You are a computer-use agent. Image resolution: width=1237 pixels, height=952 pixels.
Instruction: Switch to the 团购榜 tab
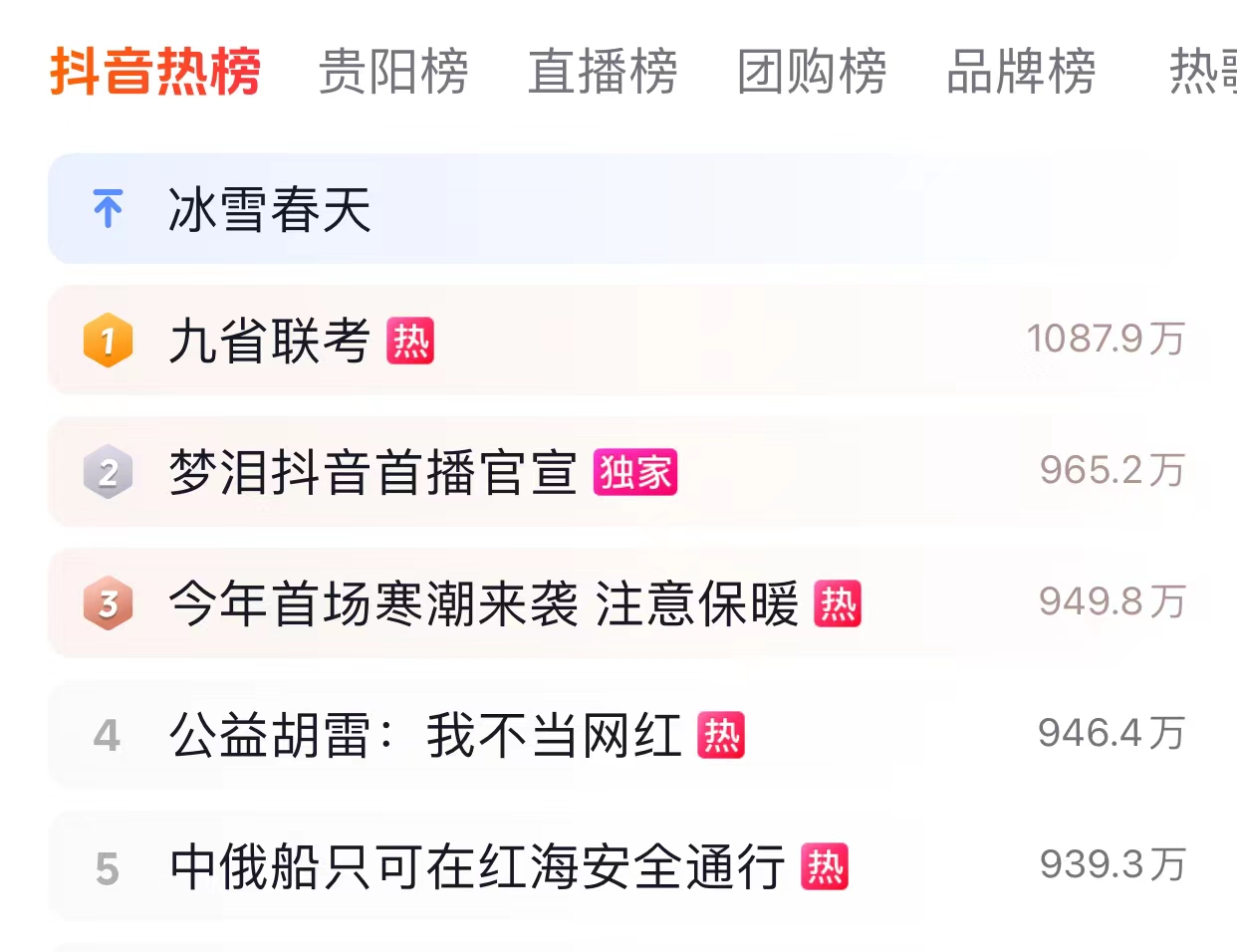(812, 72)
